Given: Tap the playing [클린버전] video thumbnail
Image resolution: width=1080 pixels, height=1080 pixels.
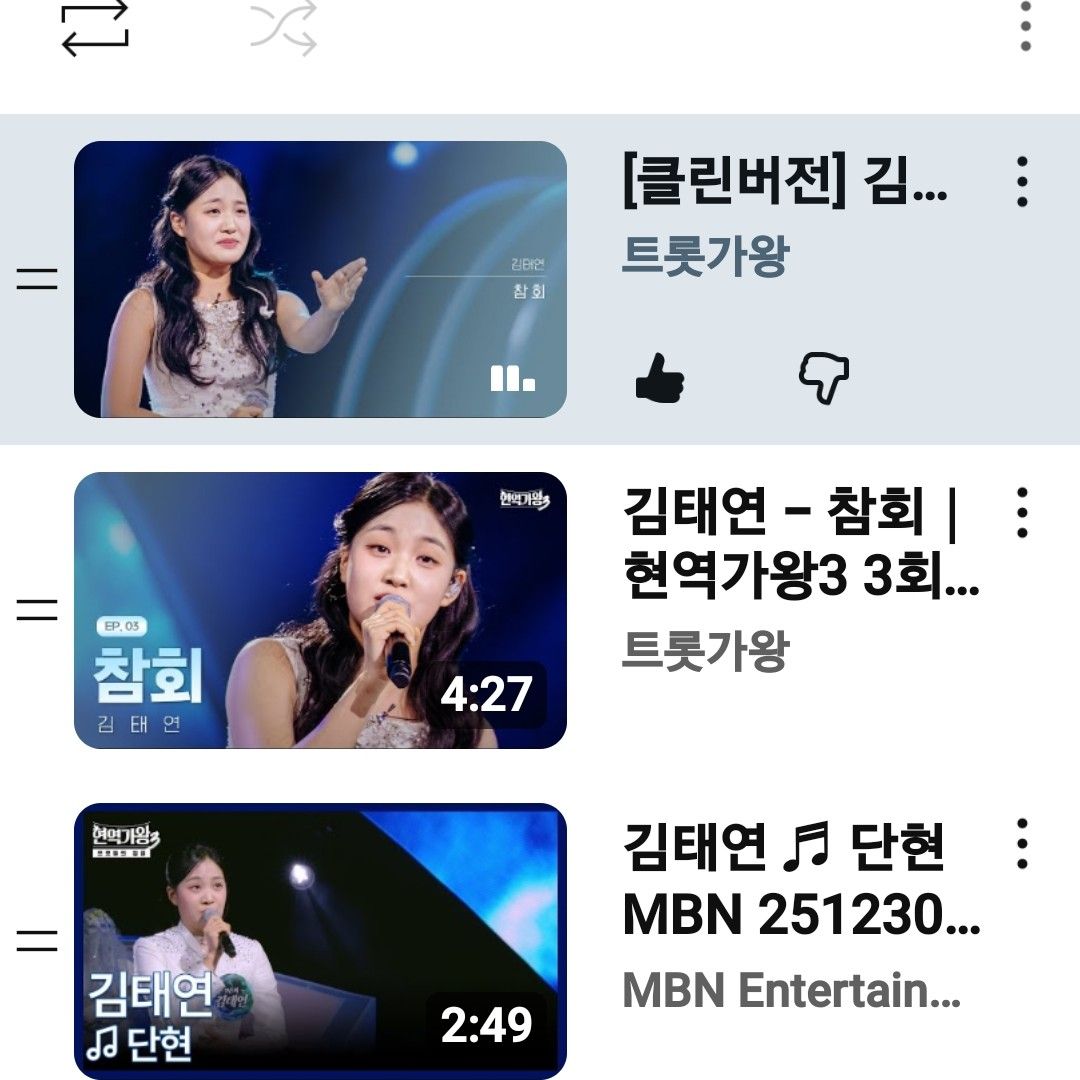Looking at the screenshot, I should (320, 279).
